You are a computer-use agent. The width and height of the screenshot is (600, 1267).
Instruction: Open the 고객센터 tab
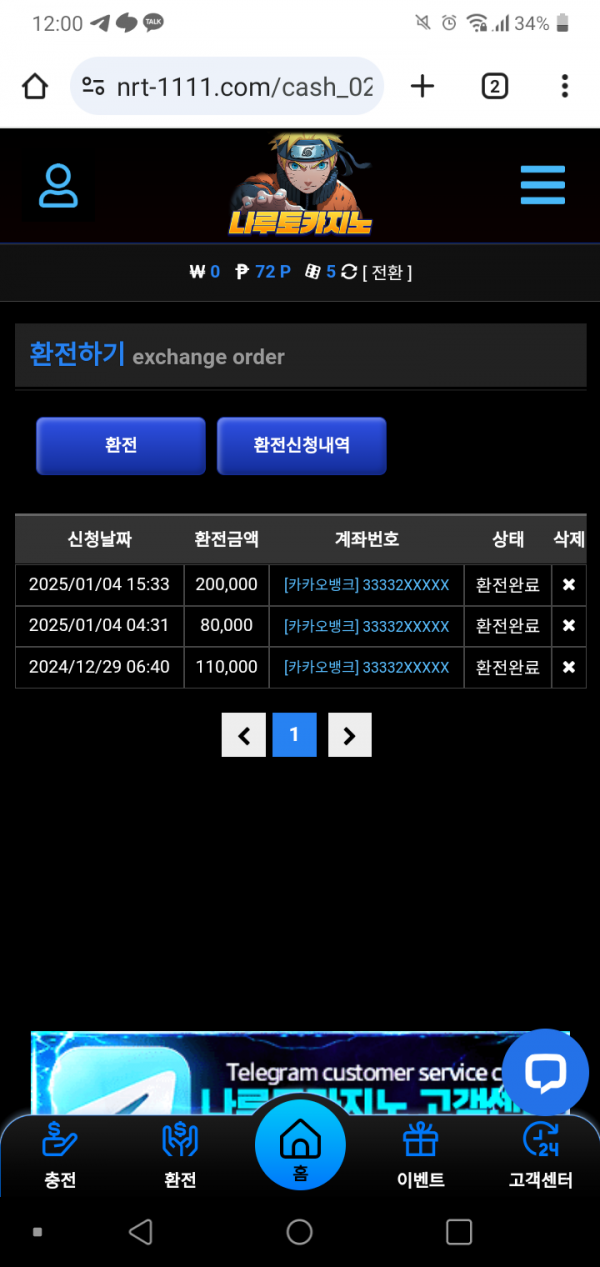[x=541, y=1156]
